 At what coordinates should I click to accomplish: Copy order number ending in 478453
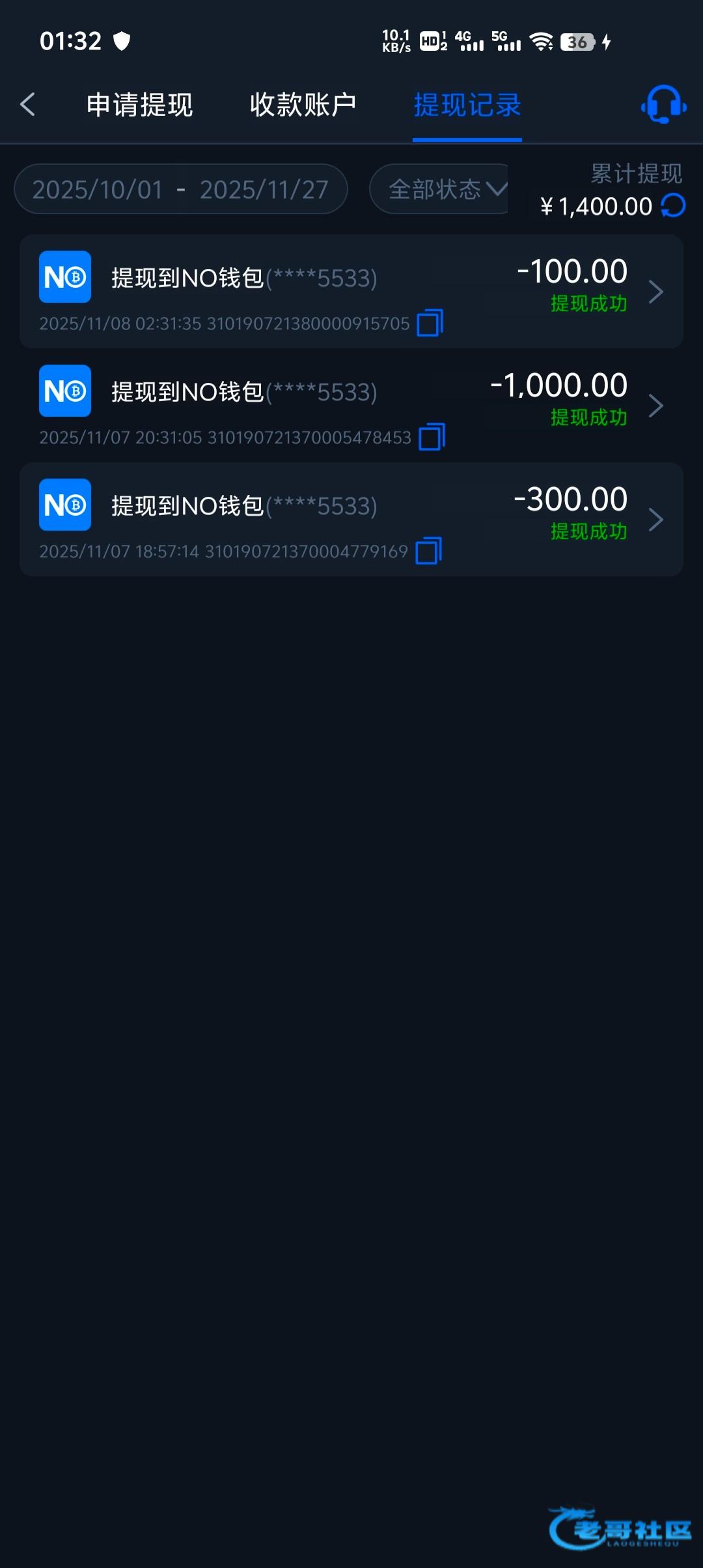431,437
